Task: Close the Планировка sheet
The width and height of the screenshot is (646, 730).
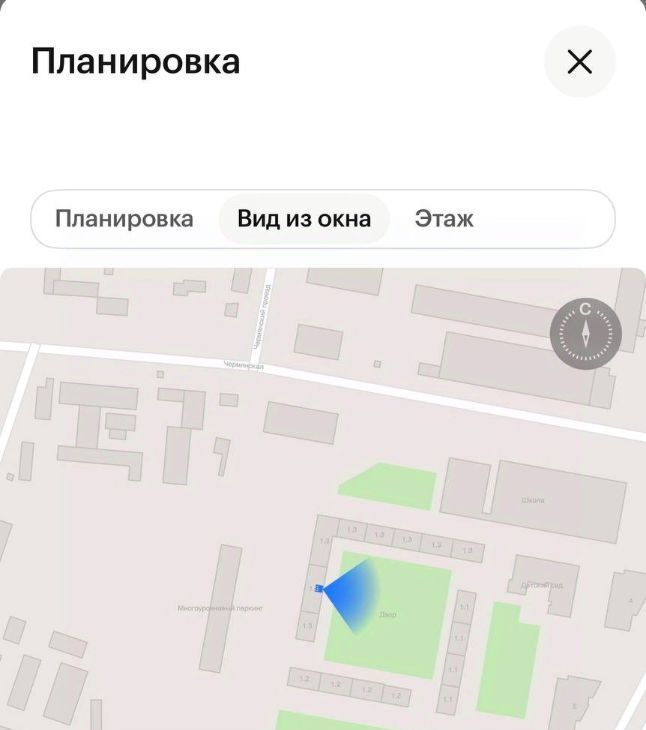Action: [579, 62]
